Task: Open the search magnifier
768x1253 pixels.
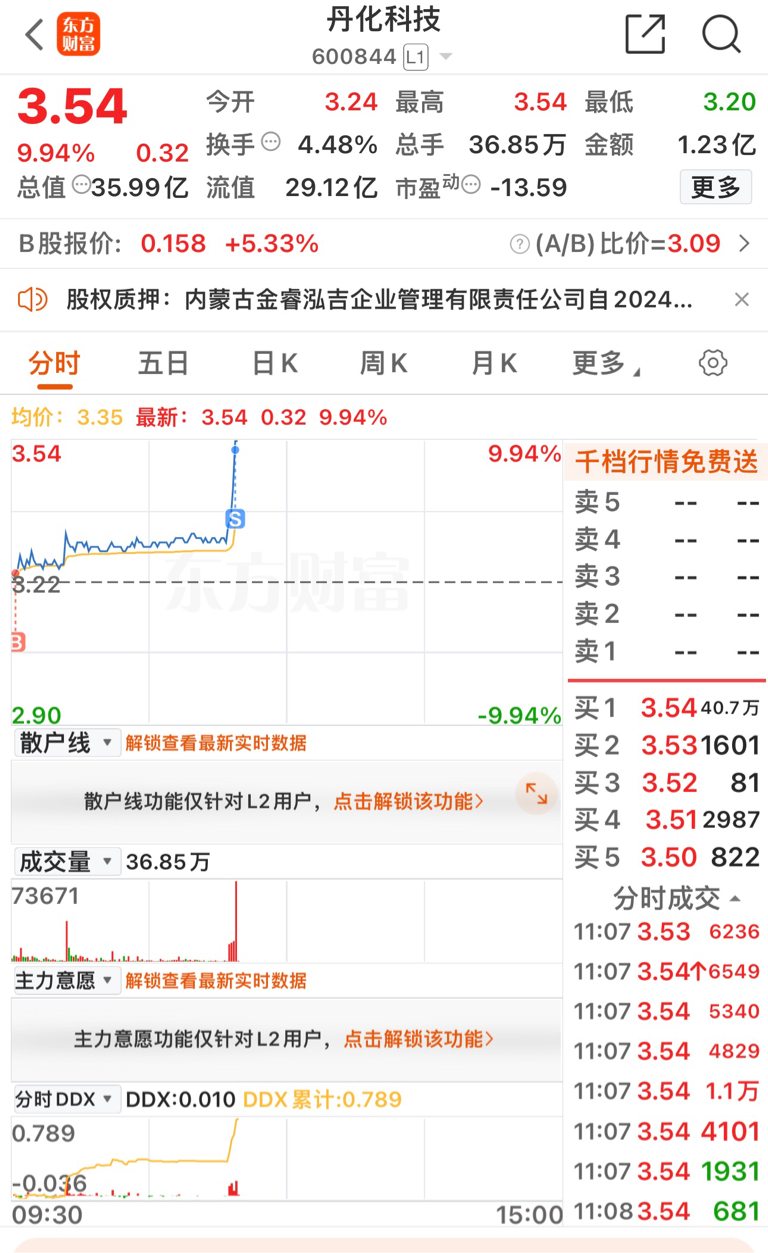Action: (x=721, y=35)
